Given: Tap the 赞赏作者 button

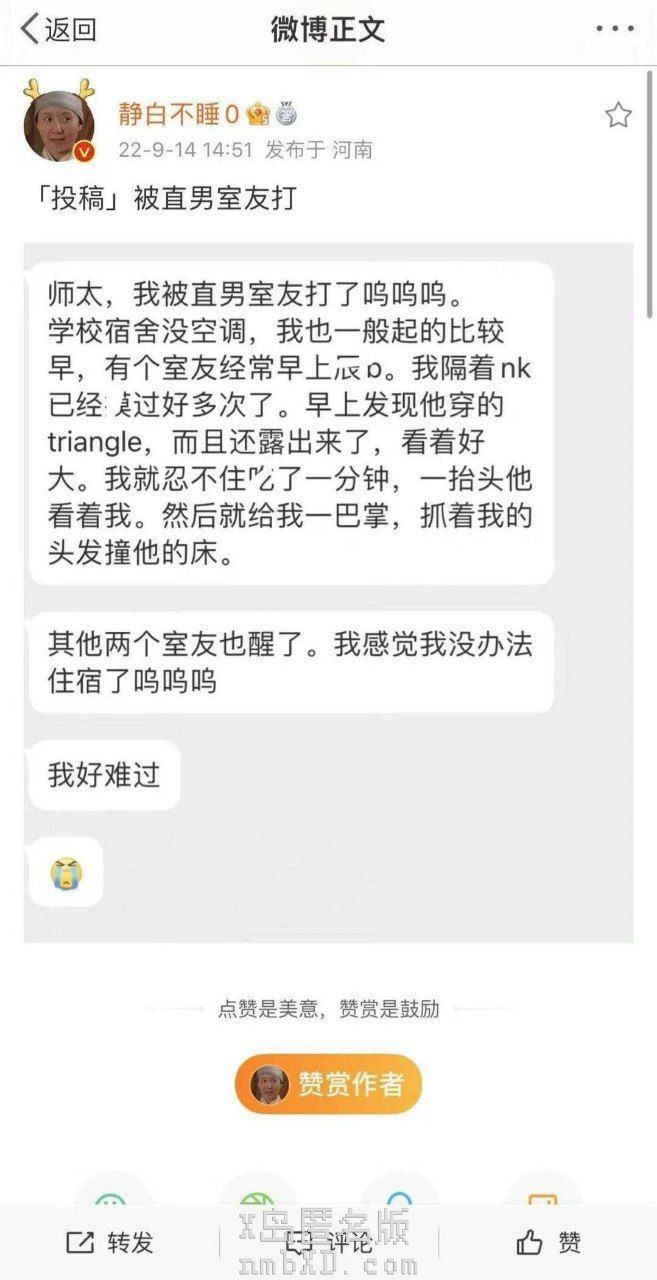Looking at the screenshot, I should 328,1083.
